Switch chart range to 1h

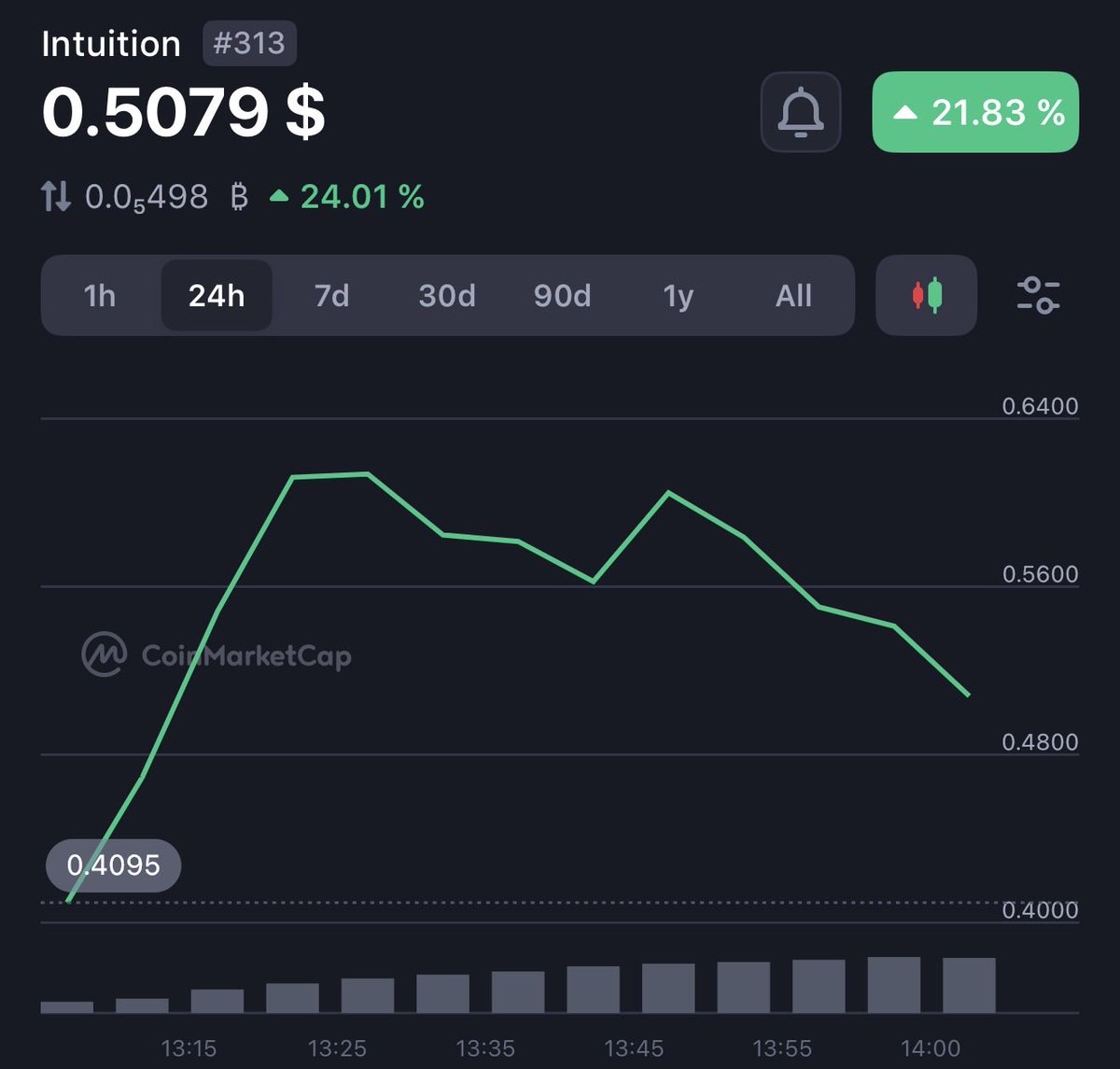(100, 296)
